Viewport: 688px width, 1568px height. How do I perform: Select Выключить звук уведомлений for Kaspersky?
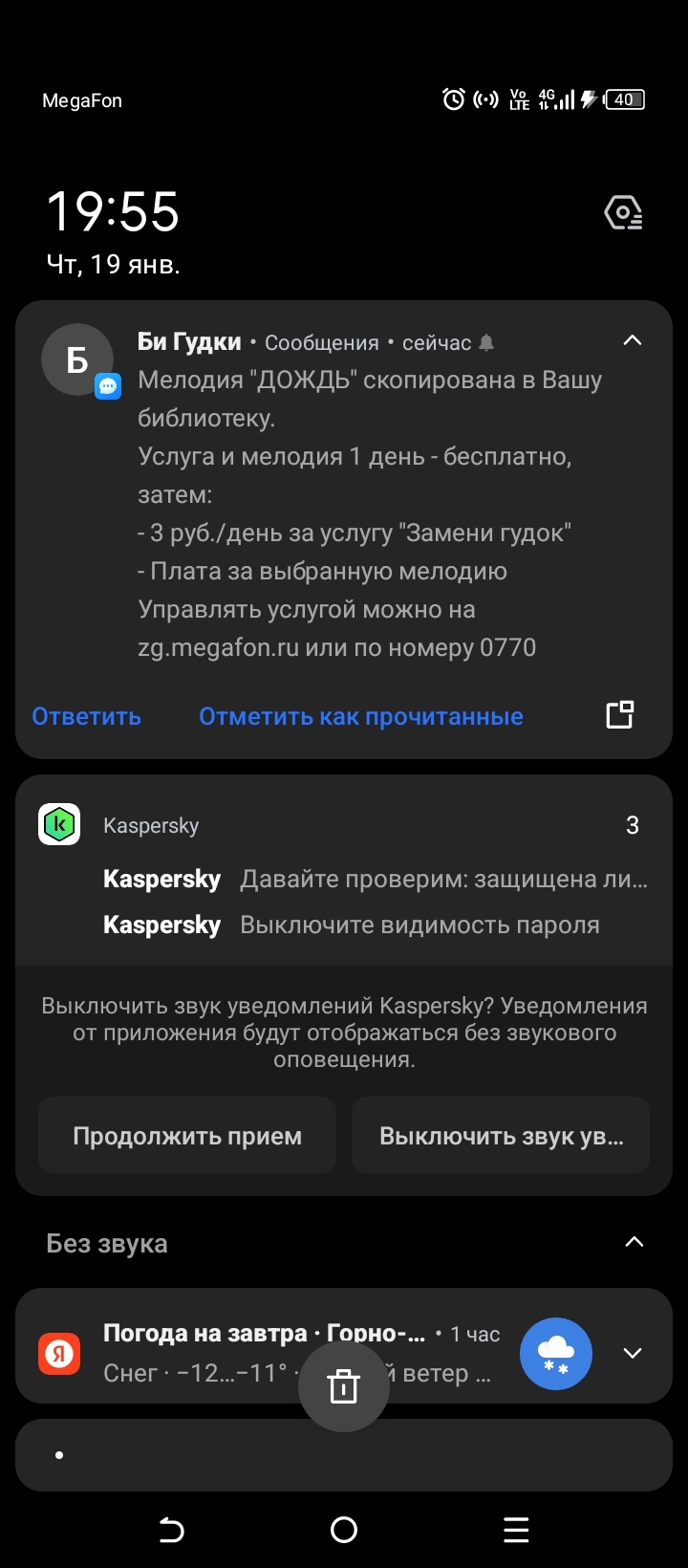pyautogui.click(x=501, y=1135)
